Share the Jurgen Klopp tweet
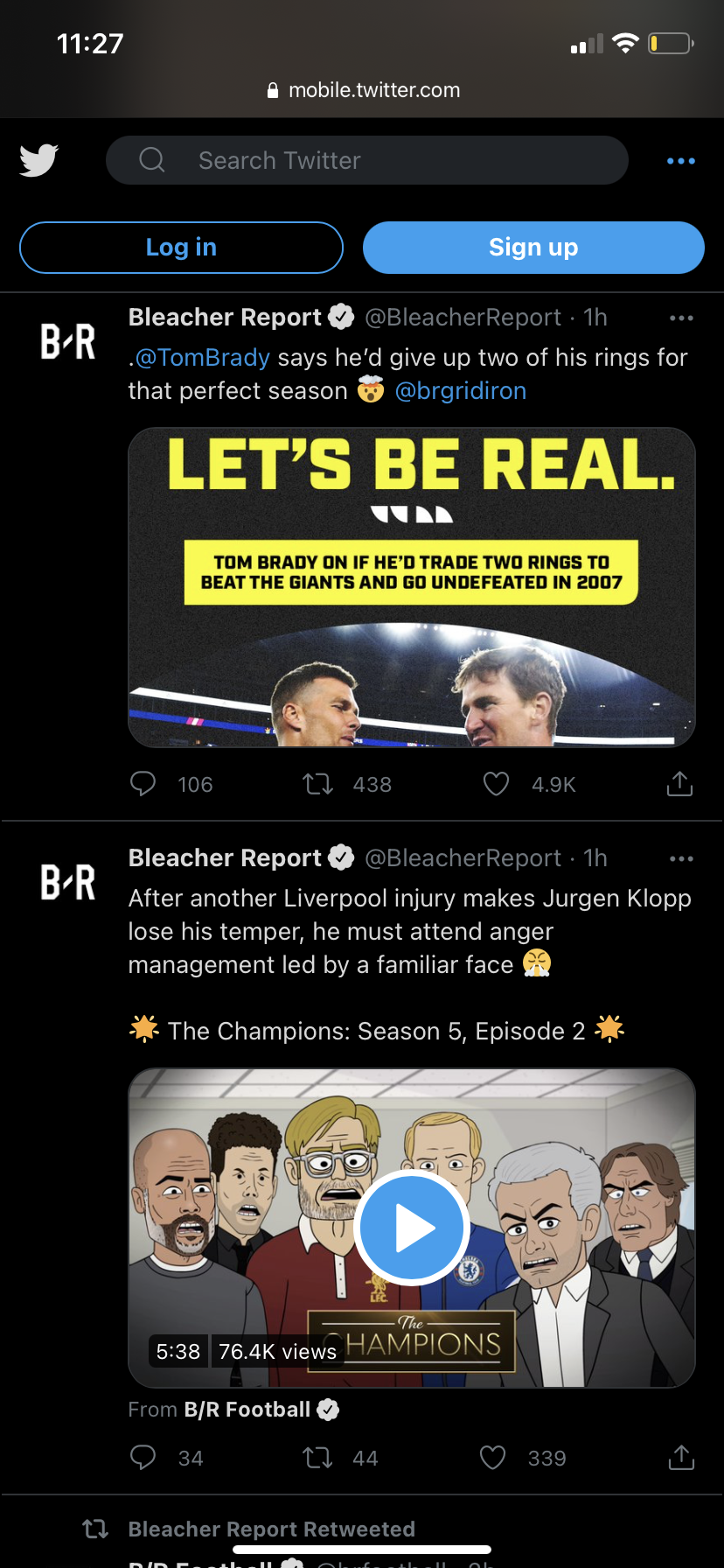 pyautogui.click(x=680, y=1458)
